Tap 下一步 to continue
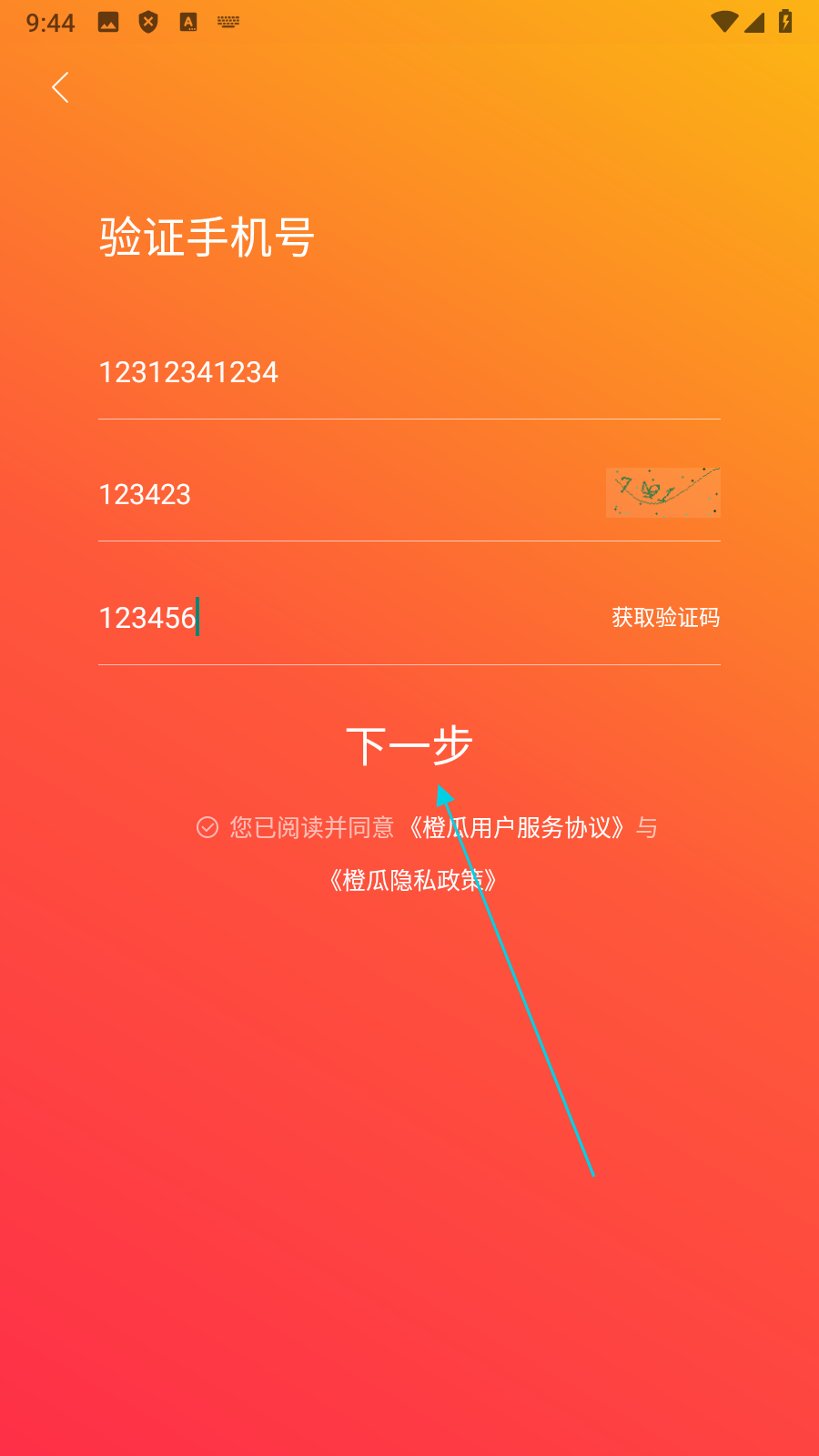Screen dimensions: 819x1456 tap(409, 746)
